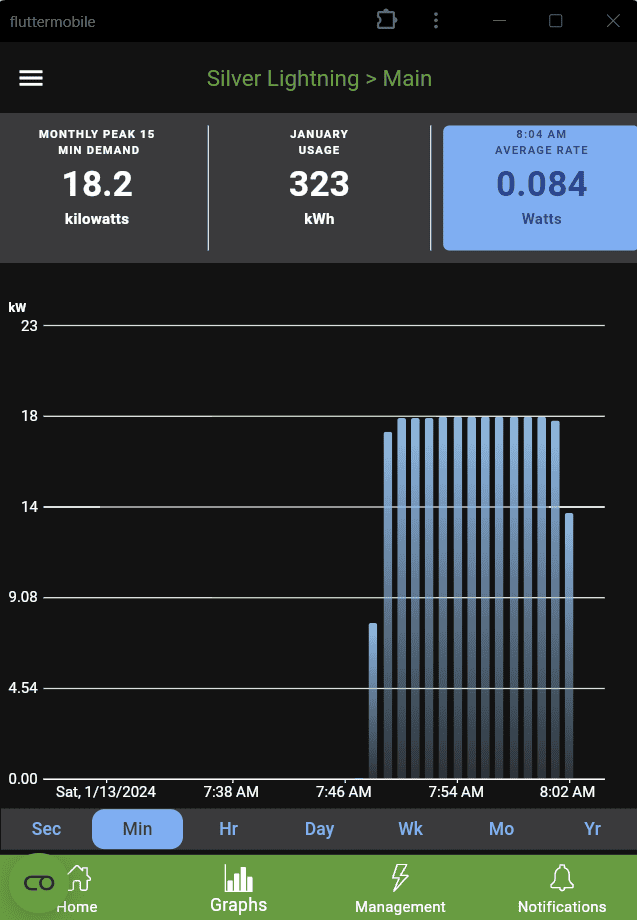Screen dimensions: 637x920
Task: Select the Min time range
Action: tap(137, 829)
